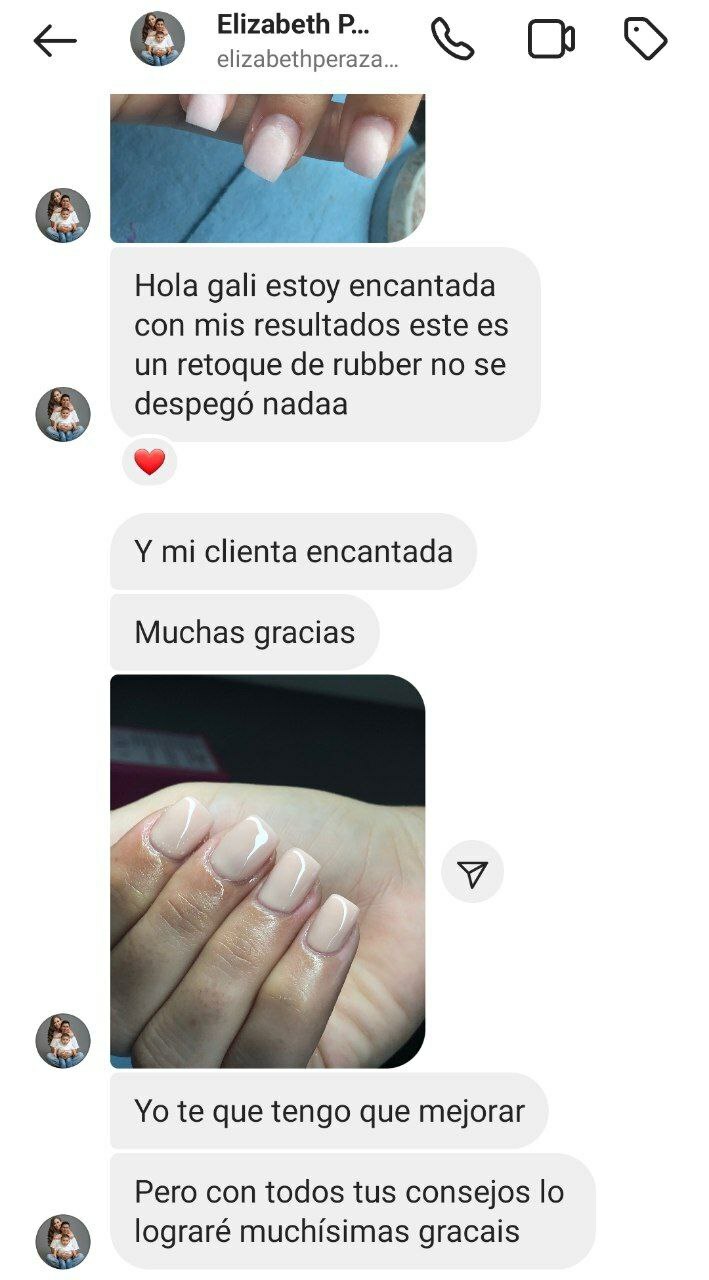Open the beige nails photo message
Viewport: 709px width, 1280px height.
pos(267,871)
